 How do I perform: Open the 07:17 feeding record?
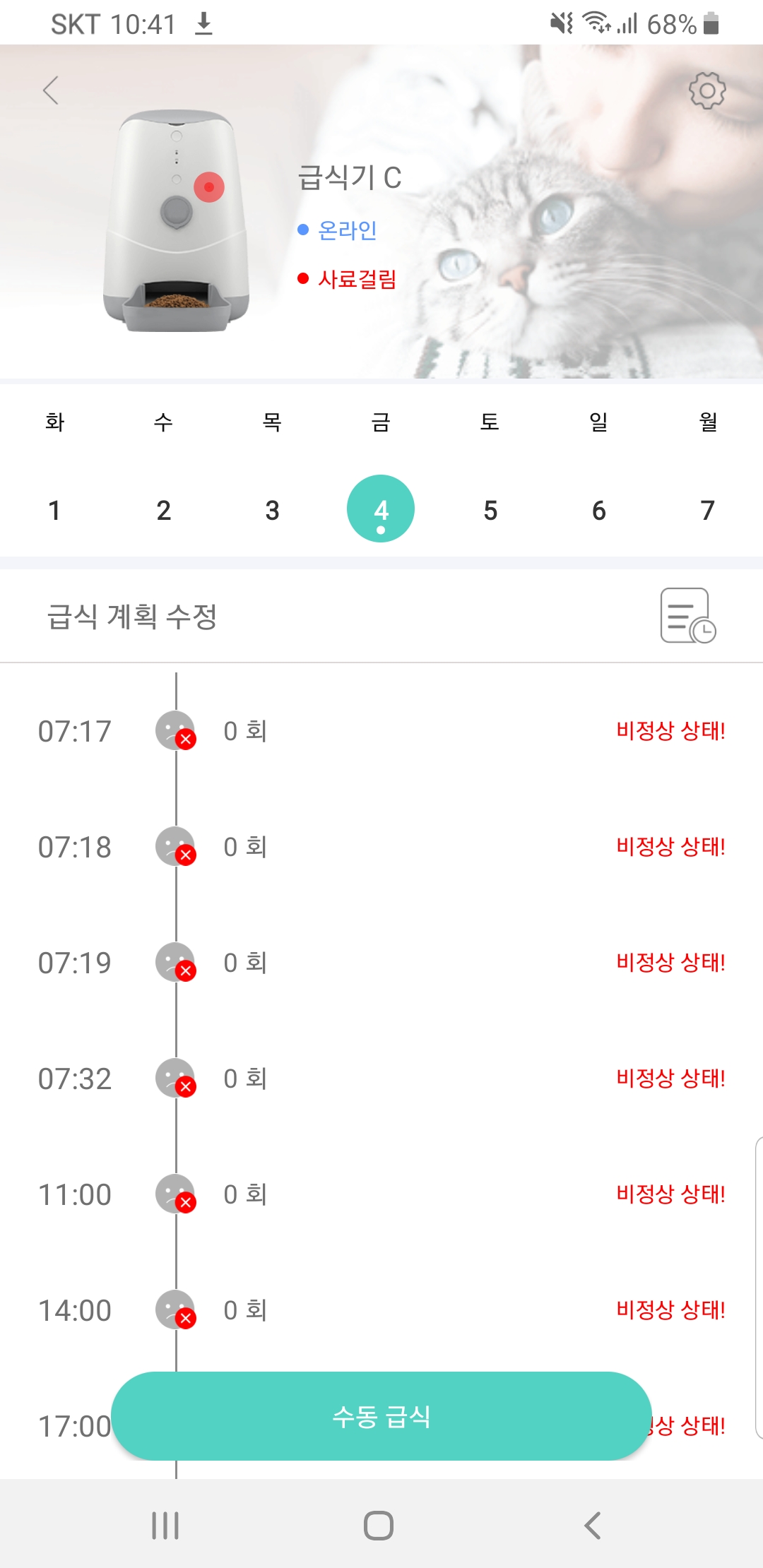tap(381, 731)
